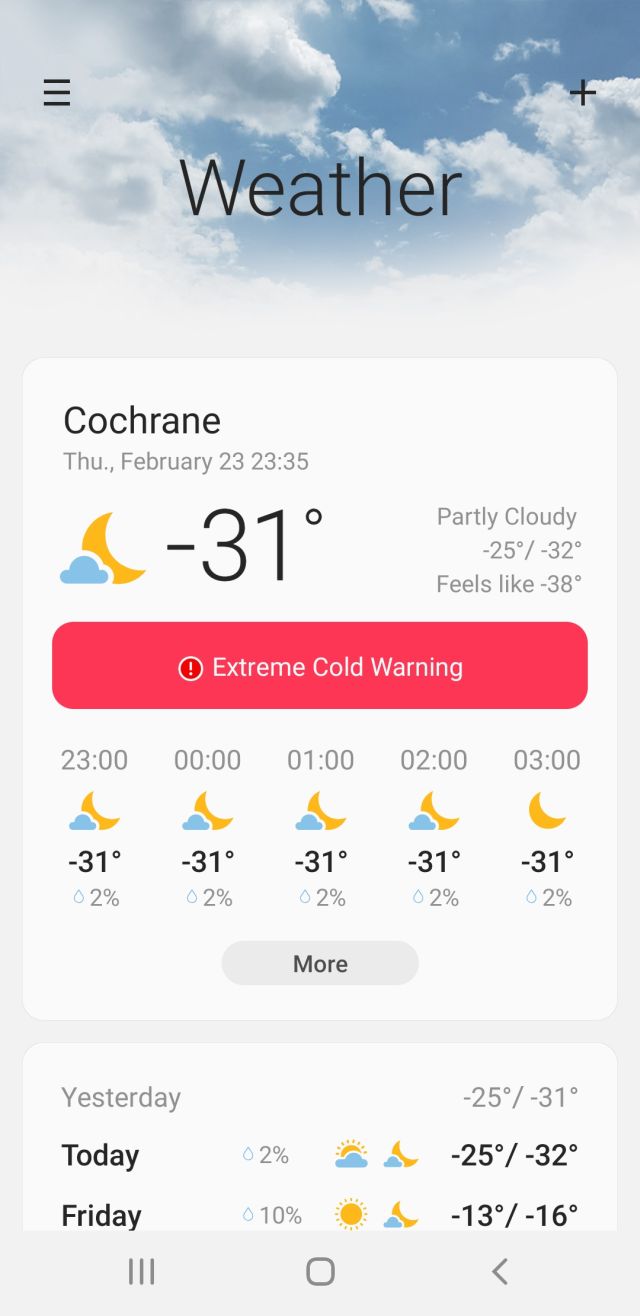The width and height of the screenshot is (640, 1316).
Task: Open Today's daily forecast row
Action: tap(320, 1155)
